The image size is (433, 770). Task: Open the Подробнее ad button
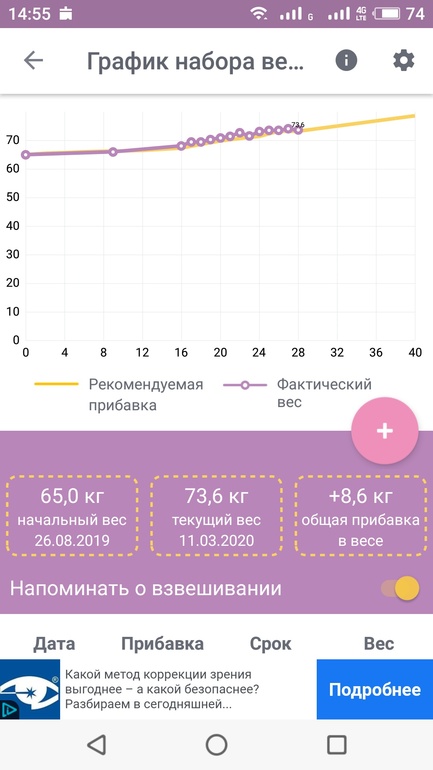(375, 689)
